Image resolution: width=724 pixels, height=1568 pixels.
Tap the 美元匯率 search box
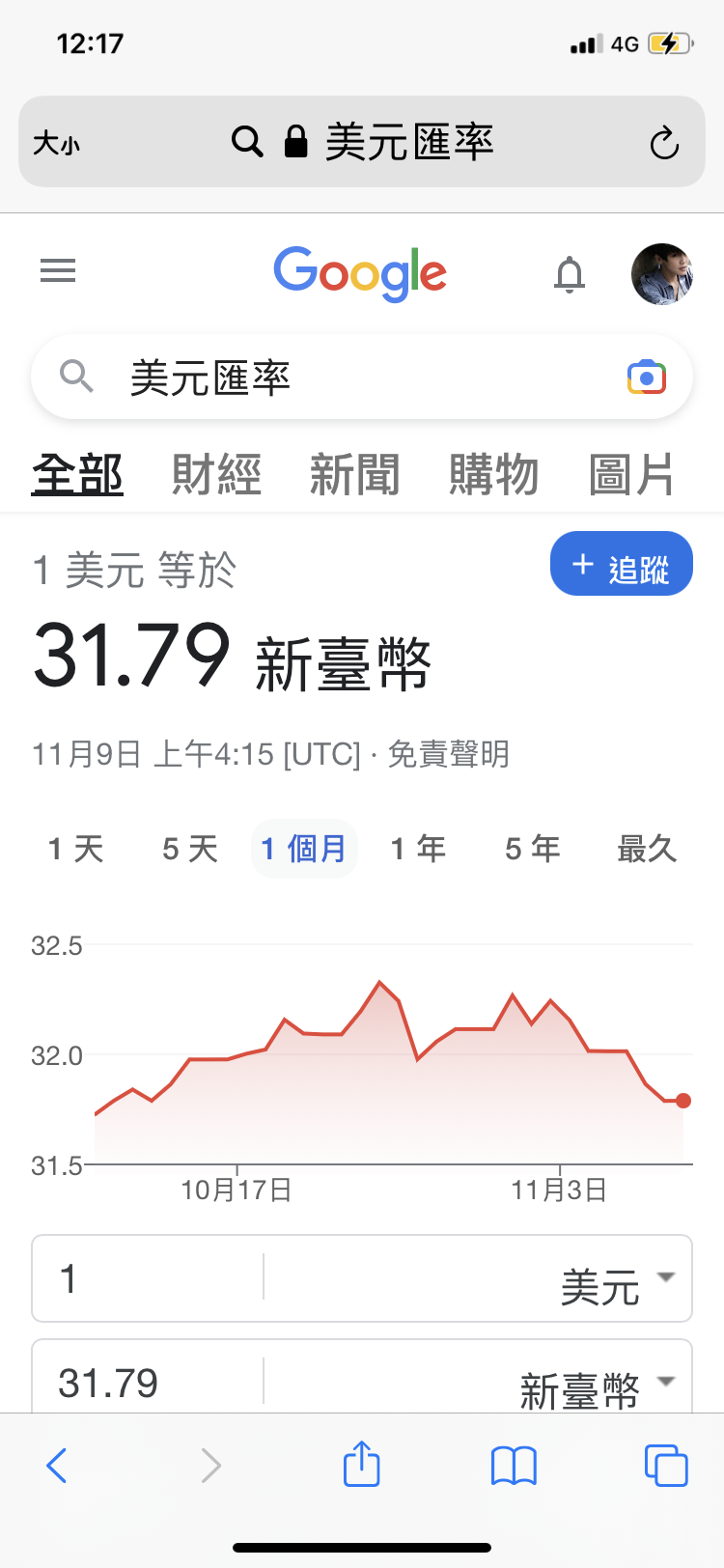[362, 378]
